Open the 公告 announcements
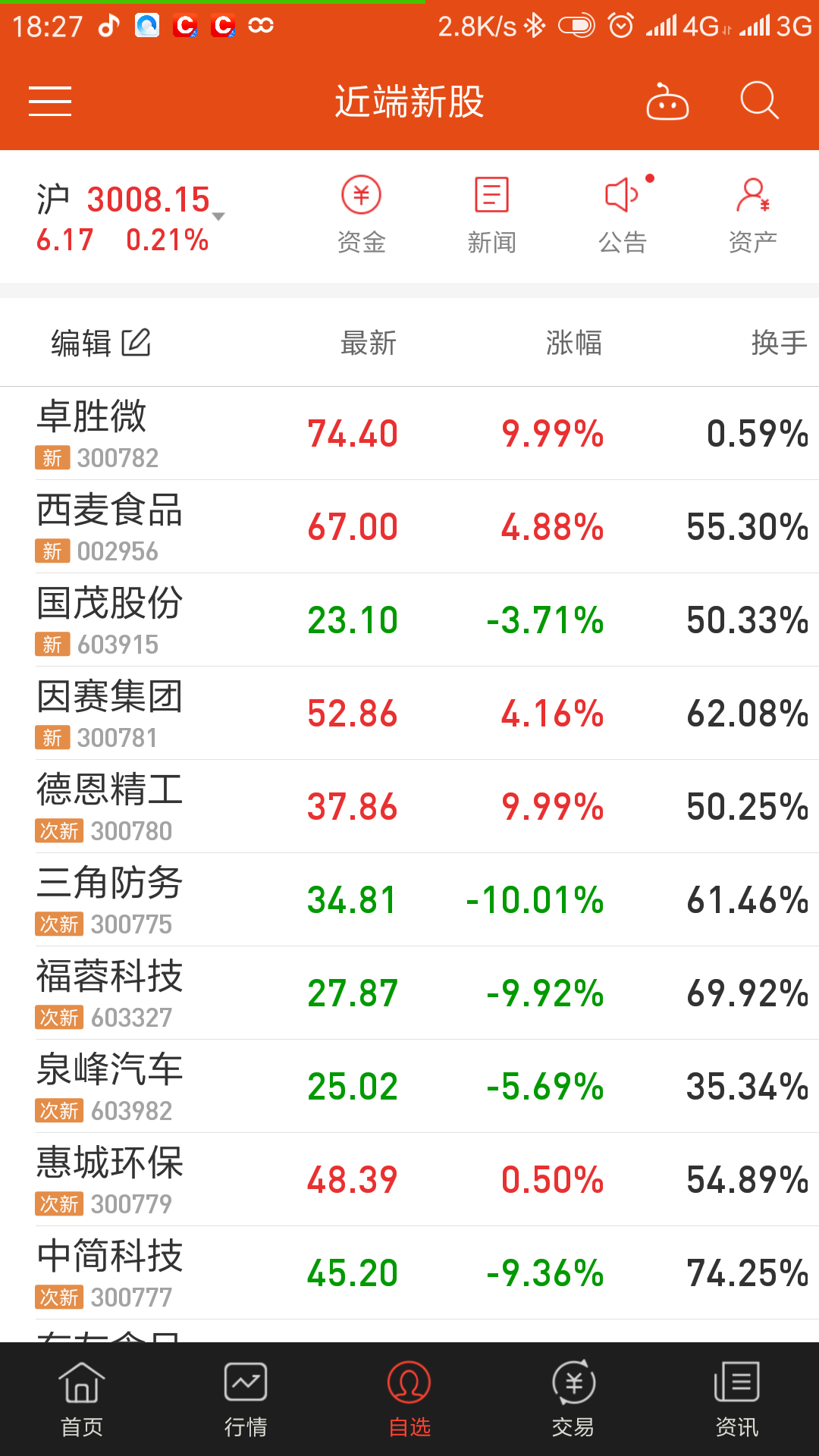 click(623, 215)
